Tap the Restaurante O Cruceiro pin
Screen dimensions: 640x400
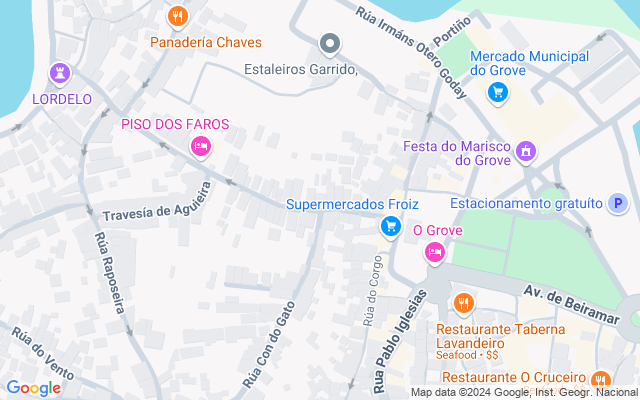pyautogui.click(x=600, y=378)
